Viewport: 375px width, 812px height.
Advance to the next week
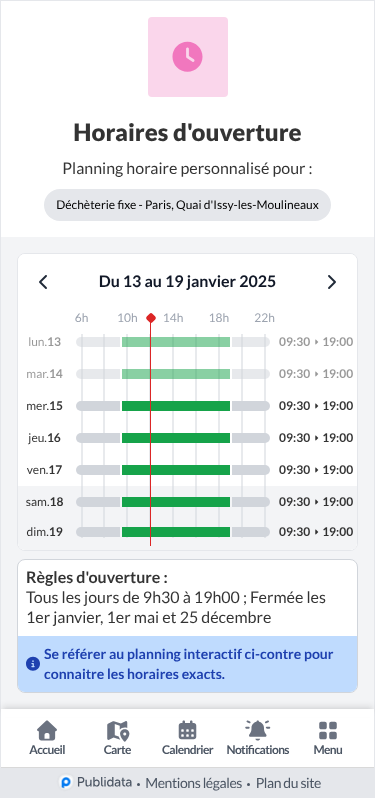pyautogui.click(x=331, y=282)
